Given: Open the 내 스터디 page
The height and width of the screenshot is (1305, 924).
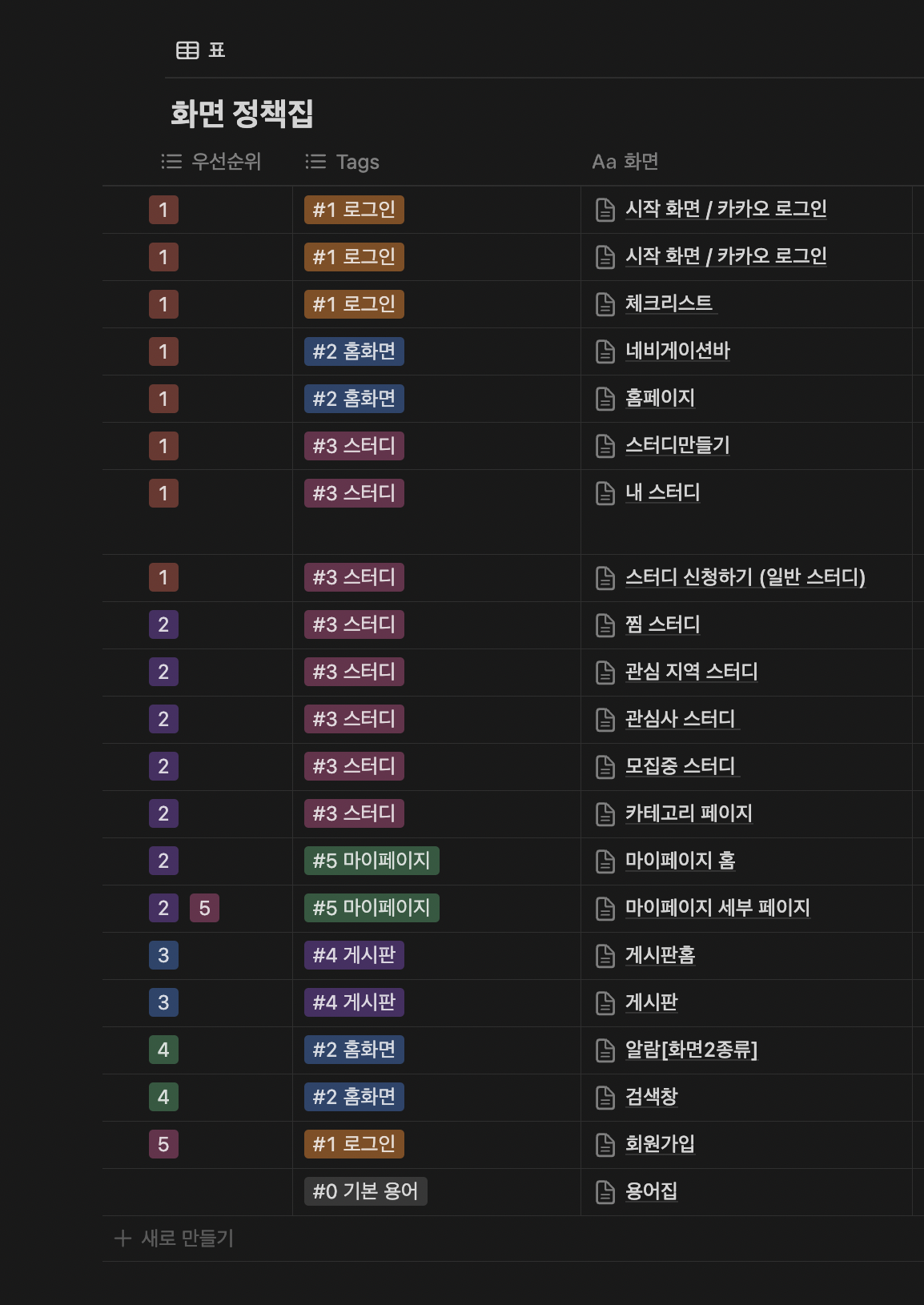Looking at the screenshot, I should point(662,492).
